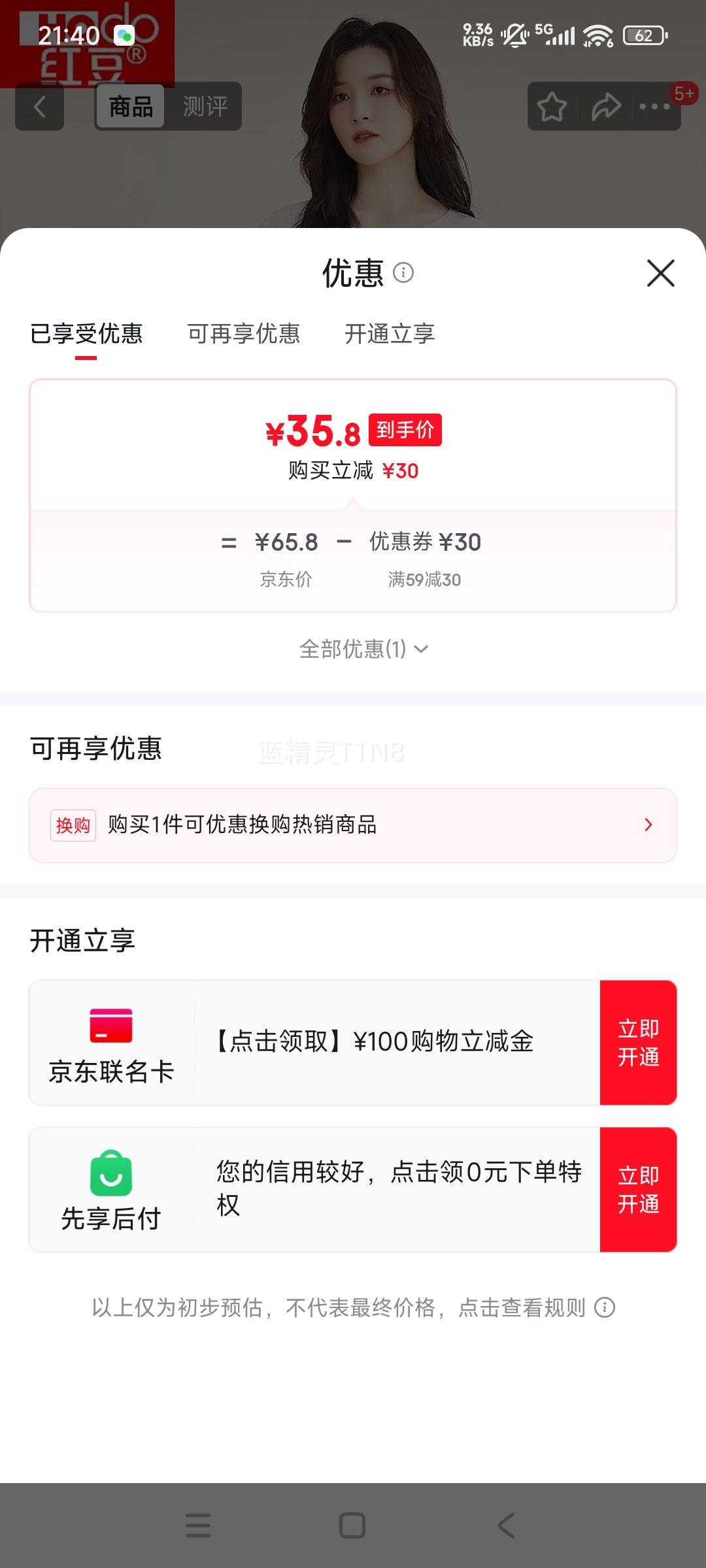
Task: Select the 开通立享 tab
Action: pos(389,334)
